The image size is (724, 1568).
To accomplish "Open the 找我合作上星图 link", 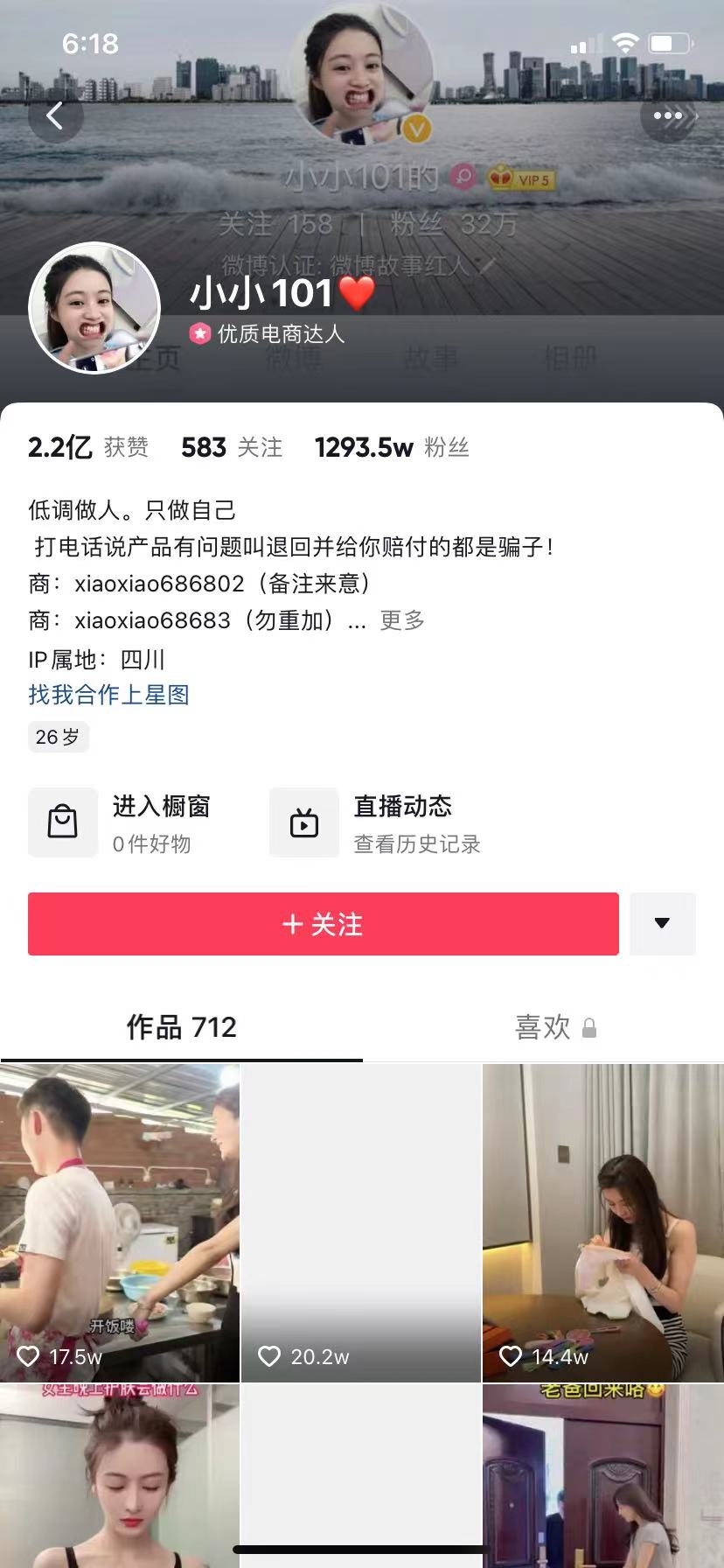I will click(x=108, y=695).
